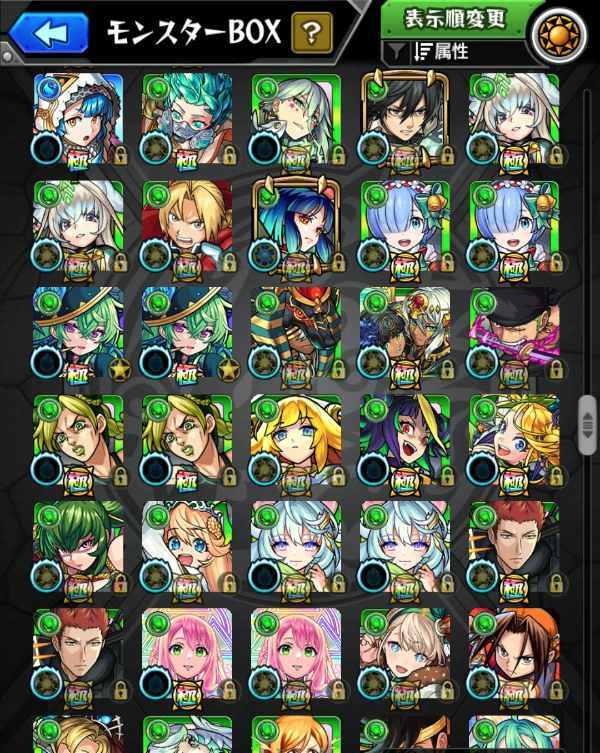Viewport: 600px width, 753px height.
Task: Open the question mark help button
Action: 312,33
